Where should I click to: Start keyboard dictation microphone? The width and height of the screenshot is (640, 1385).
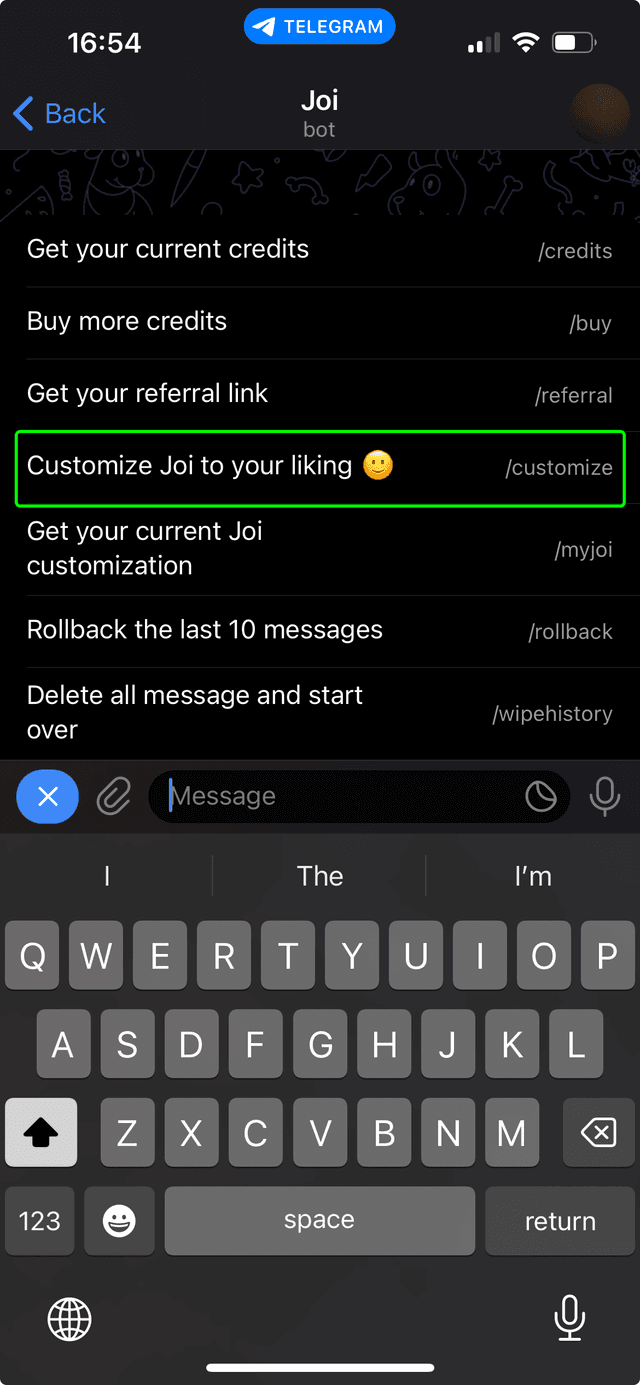coord(570,1318)
